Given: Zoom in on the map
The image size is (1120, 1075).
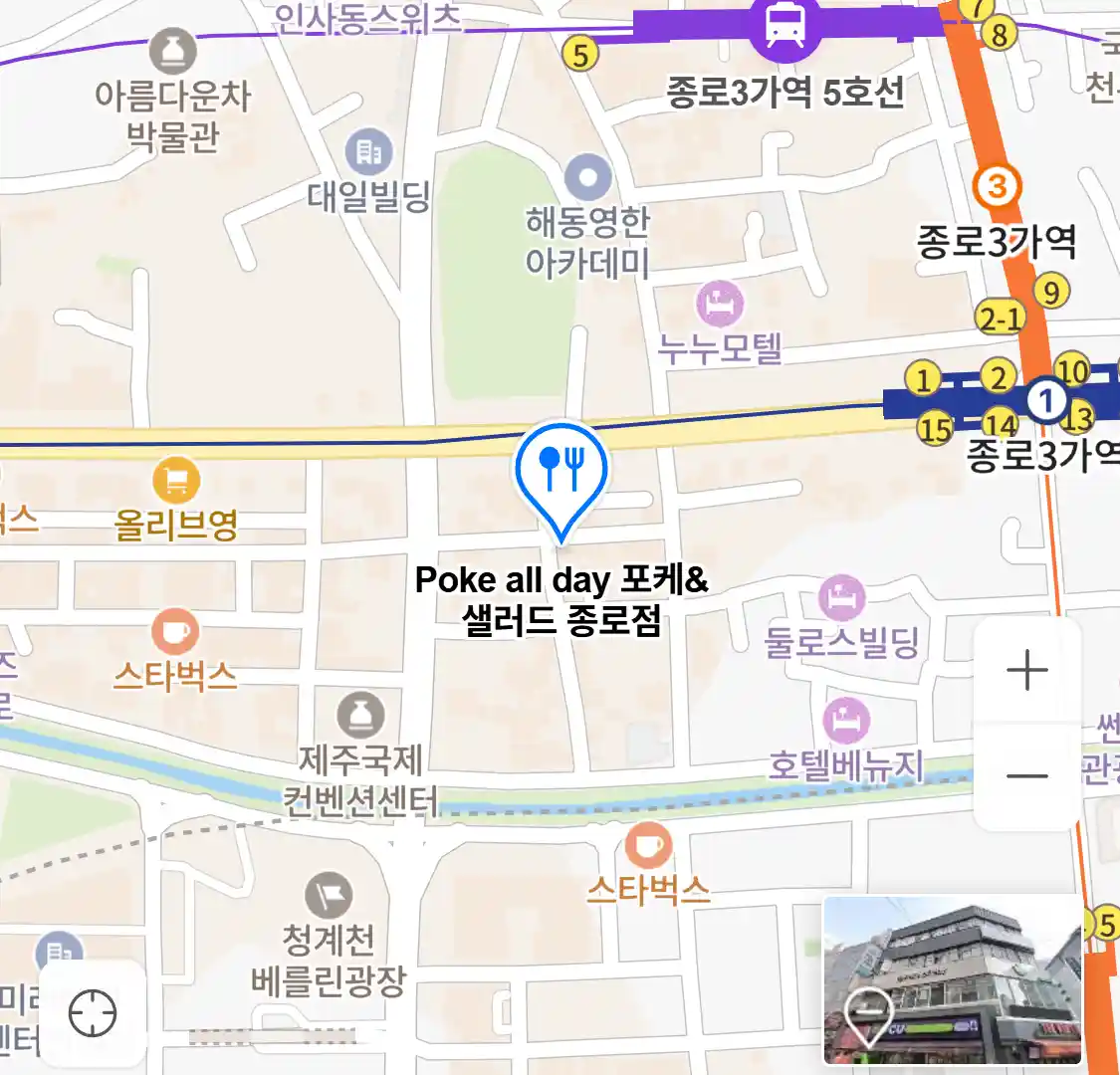Looking at the screenshot, I should click(x=1026, y=671).
